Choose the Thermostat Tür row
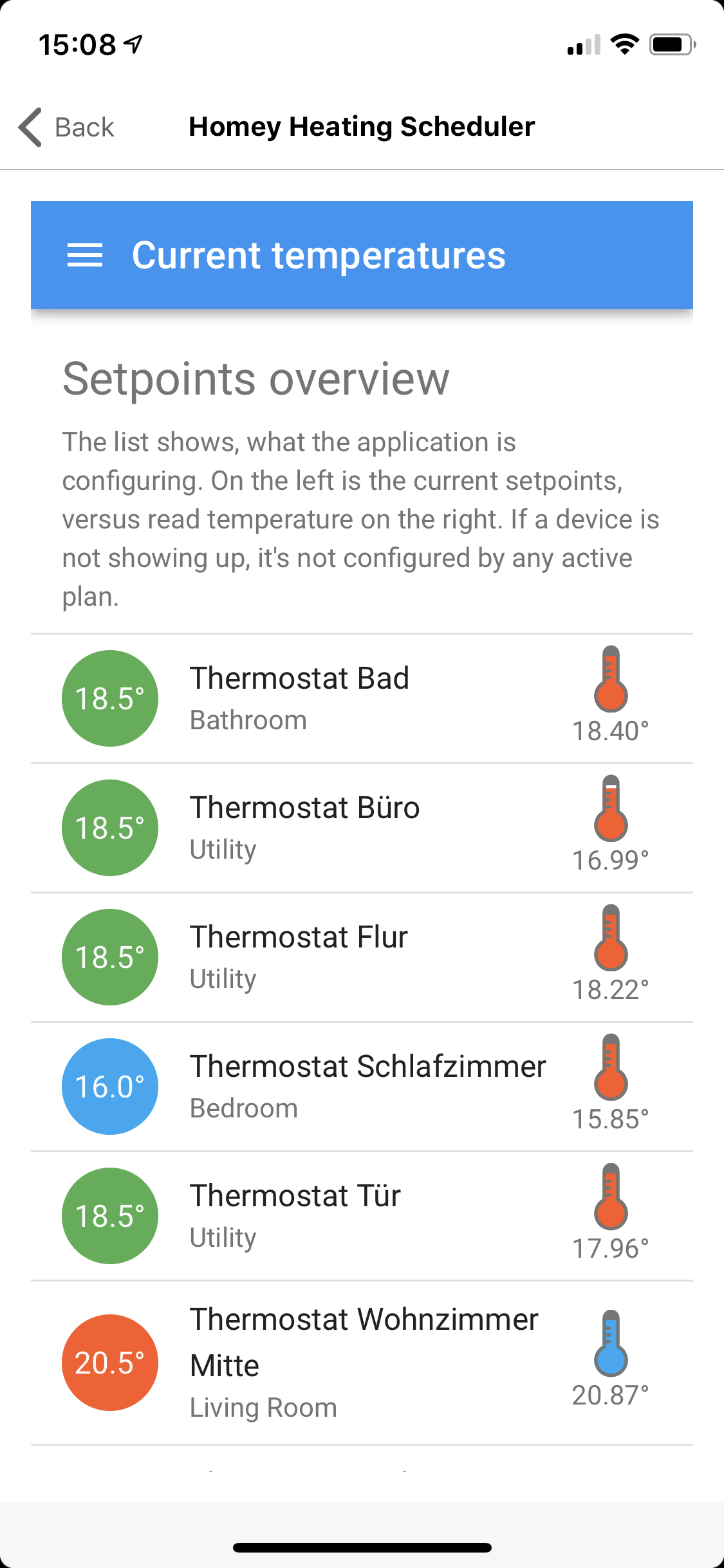This screenshot has width=724, height=1568. [362, 1216]
